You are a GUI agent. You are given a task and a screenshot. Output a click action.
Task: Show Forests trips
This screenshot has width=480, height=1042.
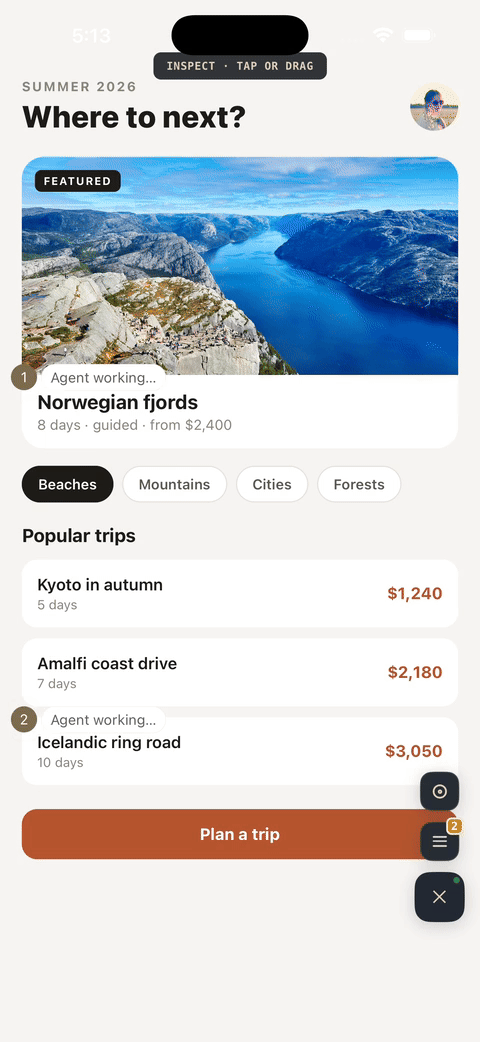359,484
